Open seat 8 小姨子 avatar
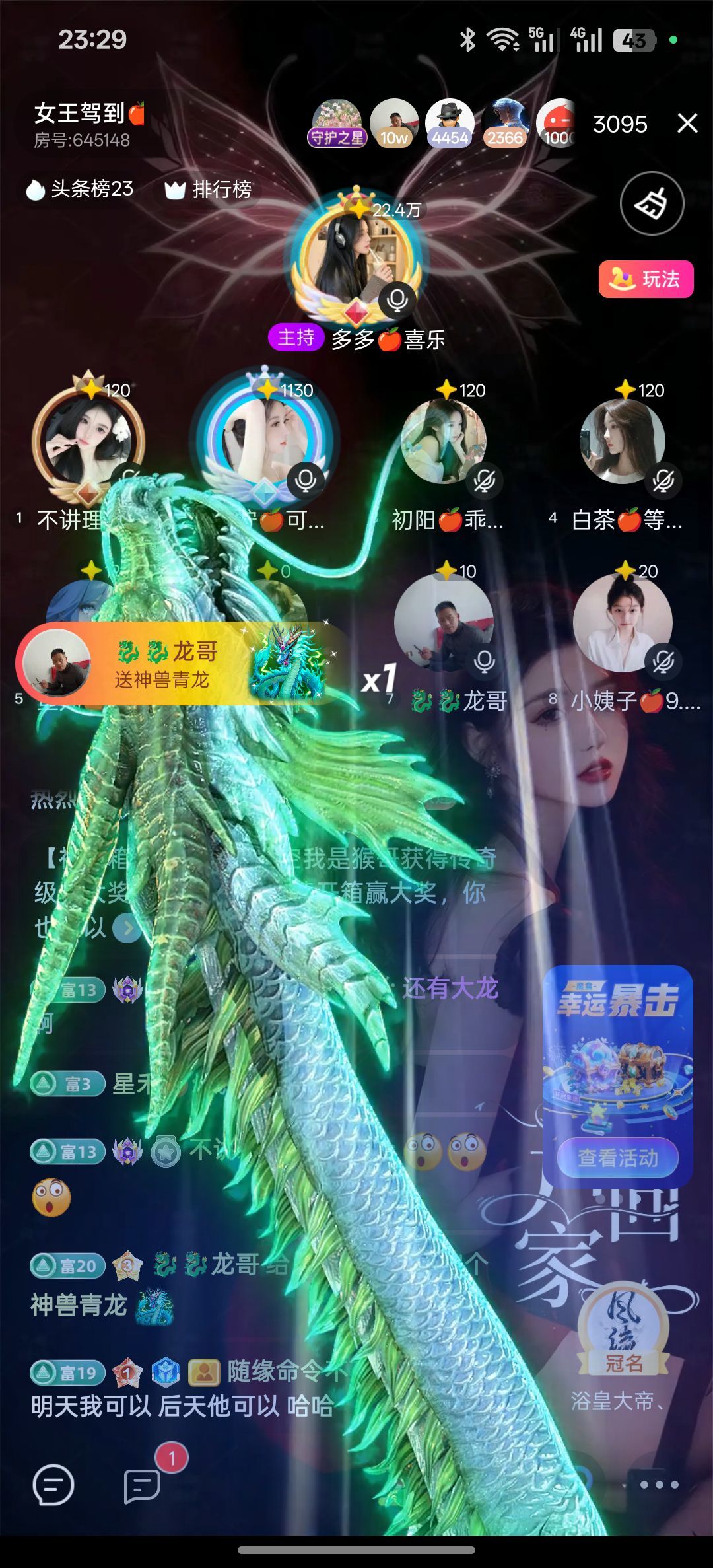The height and width of the screenshot is (1568, 713). pyautogui.click(x=622, y=622)
